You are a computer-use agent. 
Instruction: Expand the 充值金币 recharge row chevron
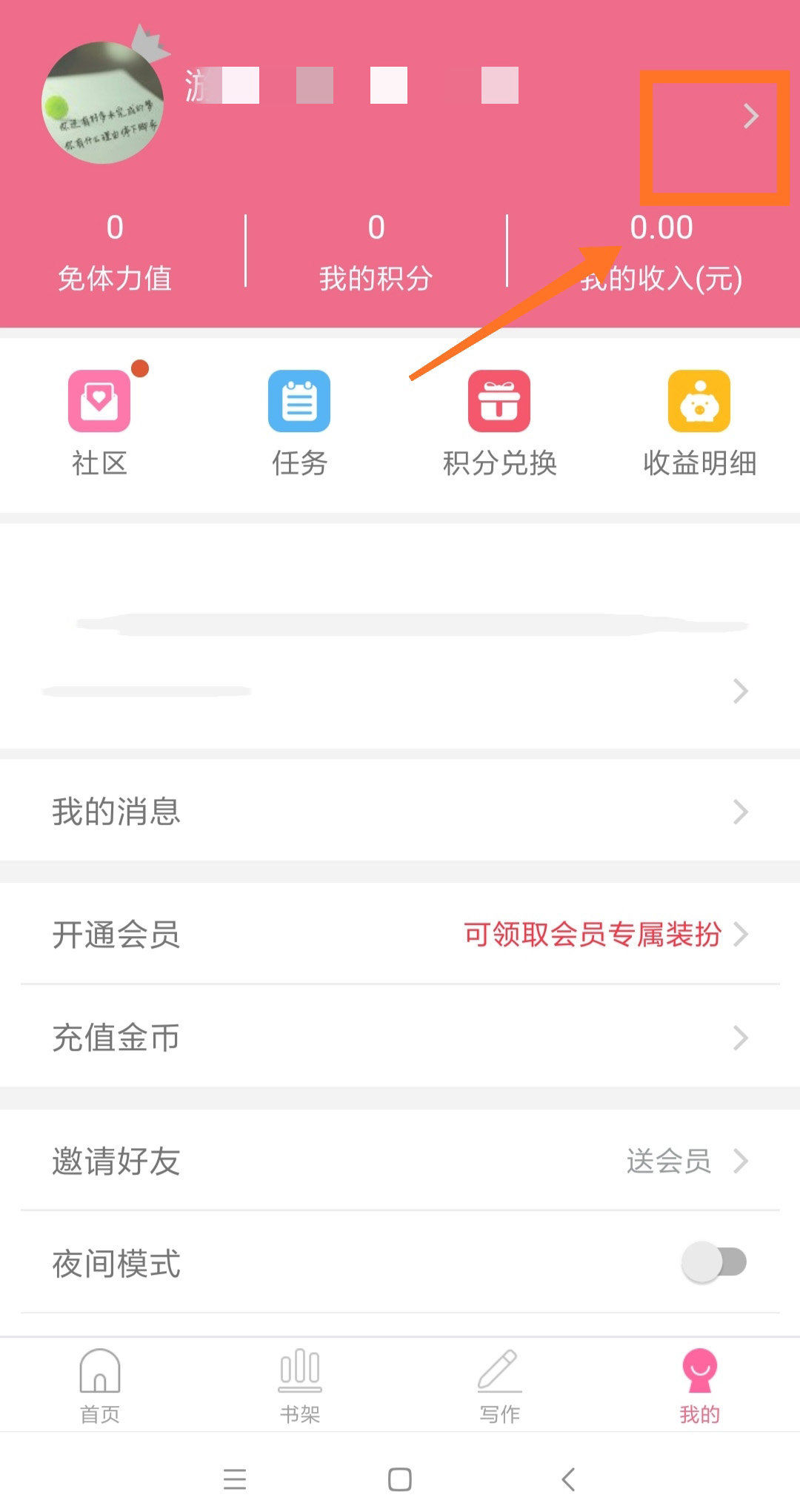741,1038
